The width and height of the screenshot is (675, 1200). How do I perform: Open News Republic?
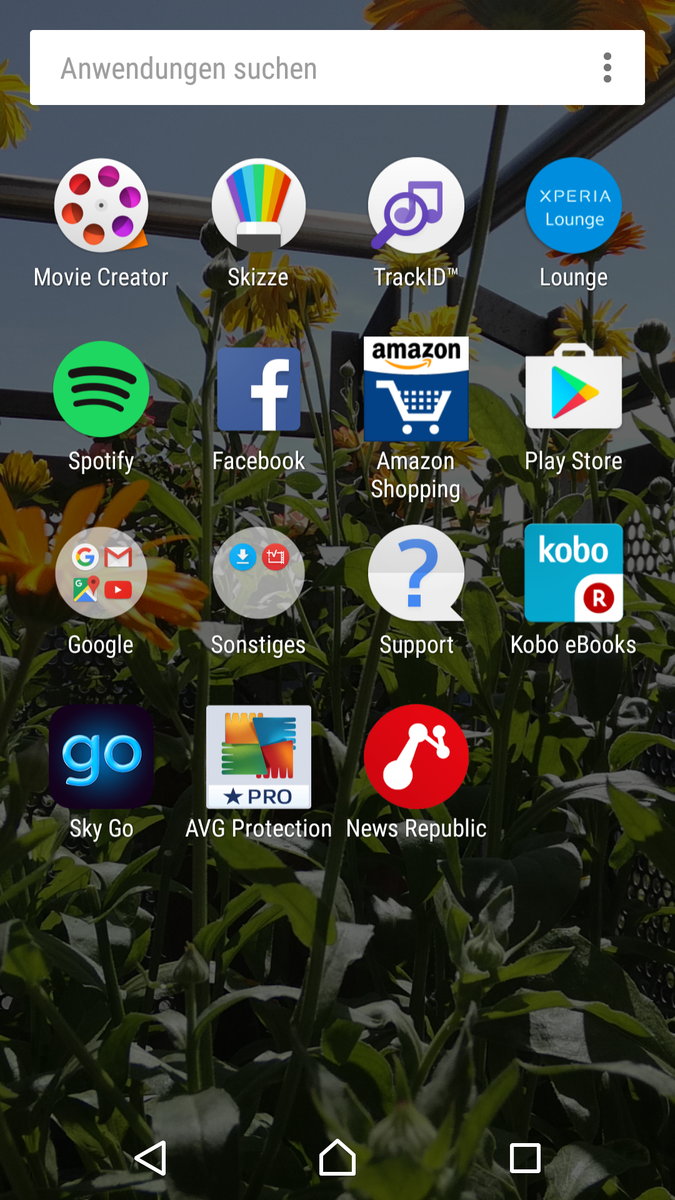(416, 757)
